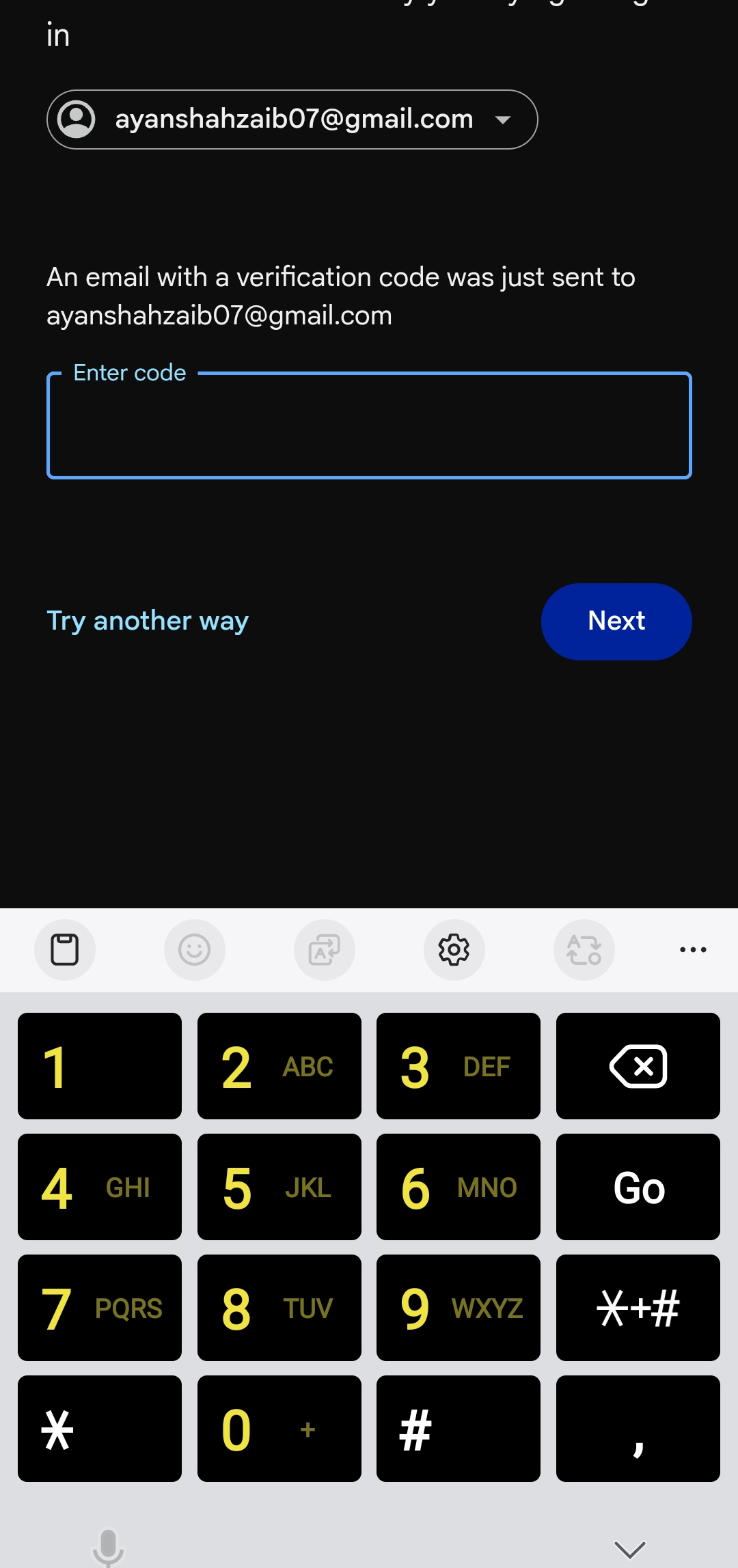Tap the Go key on keyboard
Screen dimensions: 738x1568
638,1187
